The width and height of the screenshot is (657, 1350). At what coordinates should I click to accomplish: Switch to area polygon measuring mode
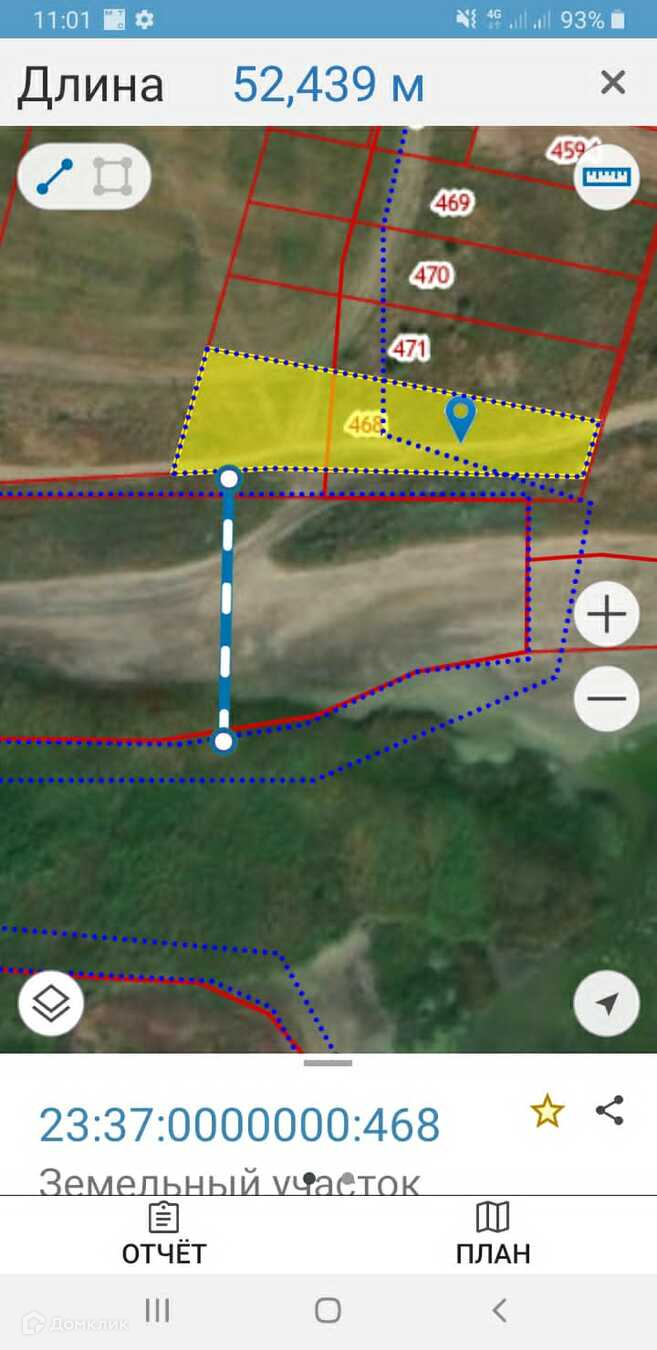[x=112, y=177]
